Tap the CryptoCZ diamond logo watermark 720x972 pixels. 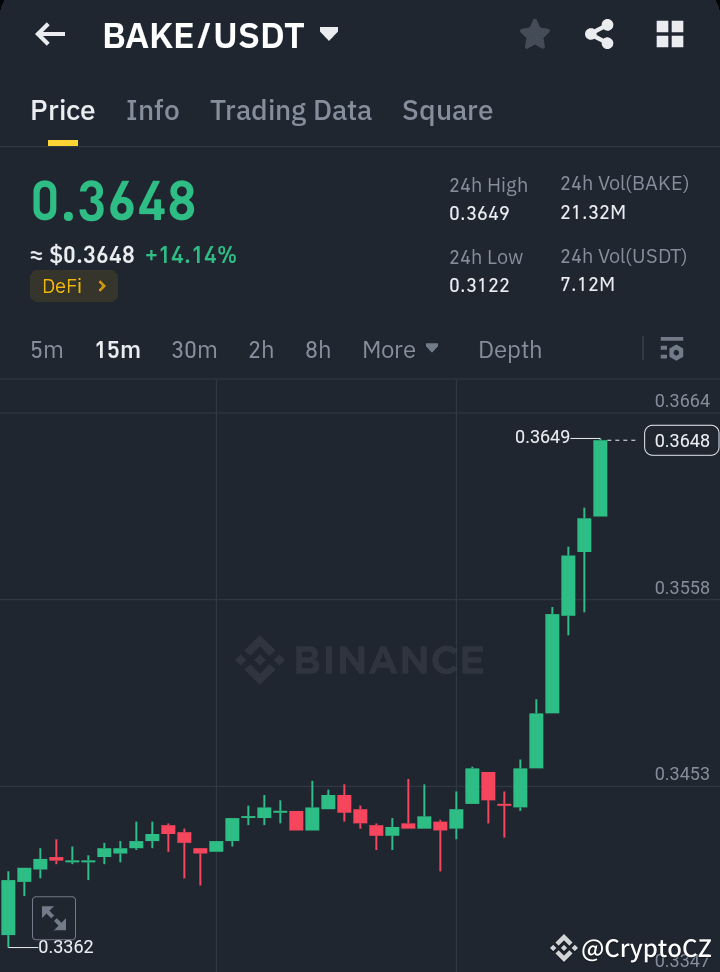pos(565,947)
